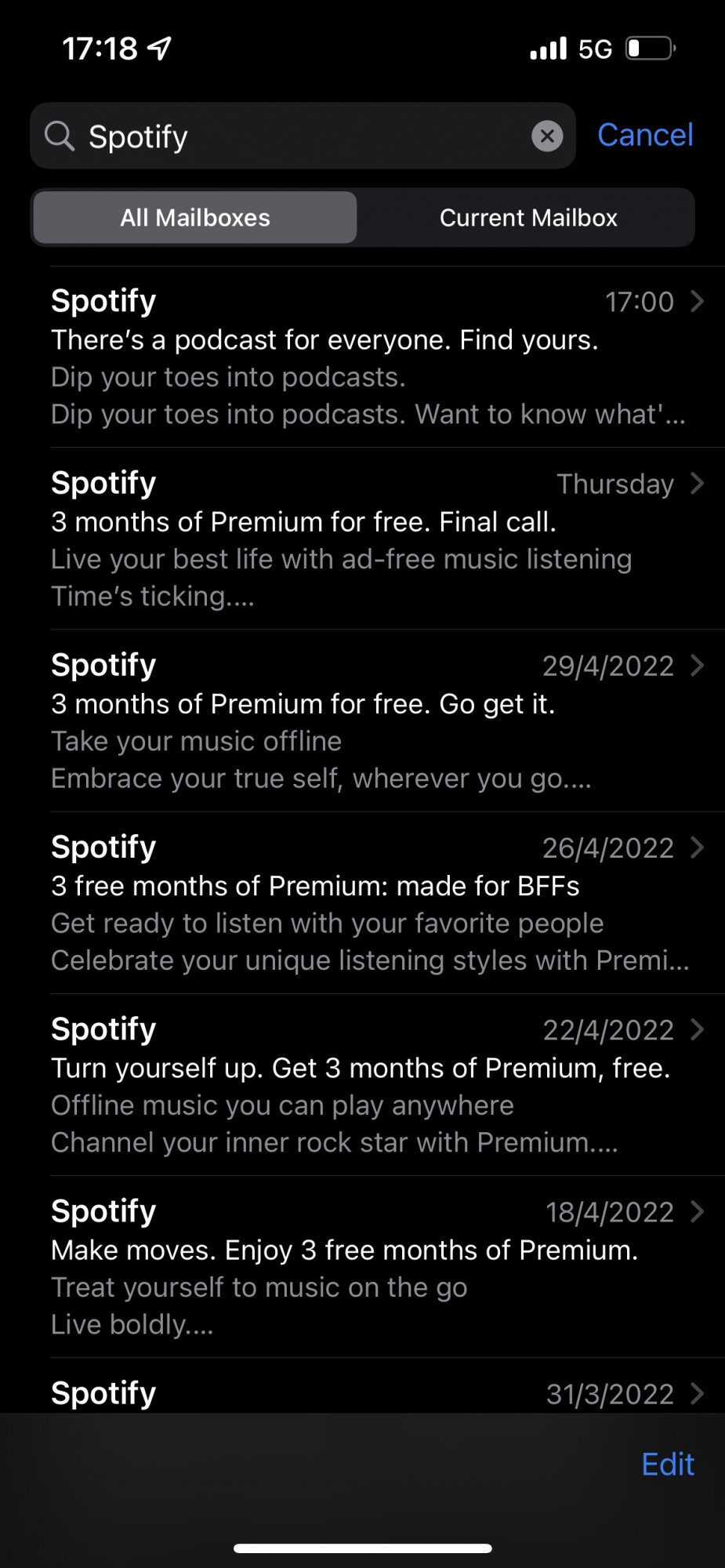This screenshot has width=725, height=1568.
Task: Open the 29/4/2022 Go get it email
Action: tap(378, 720)
